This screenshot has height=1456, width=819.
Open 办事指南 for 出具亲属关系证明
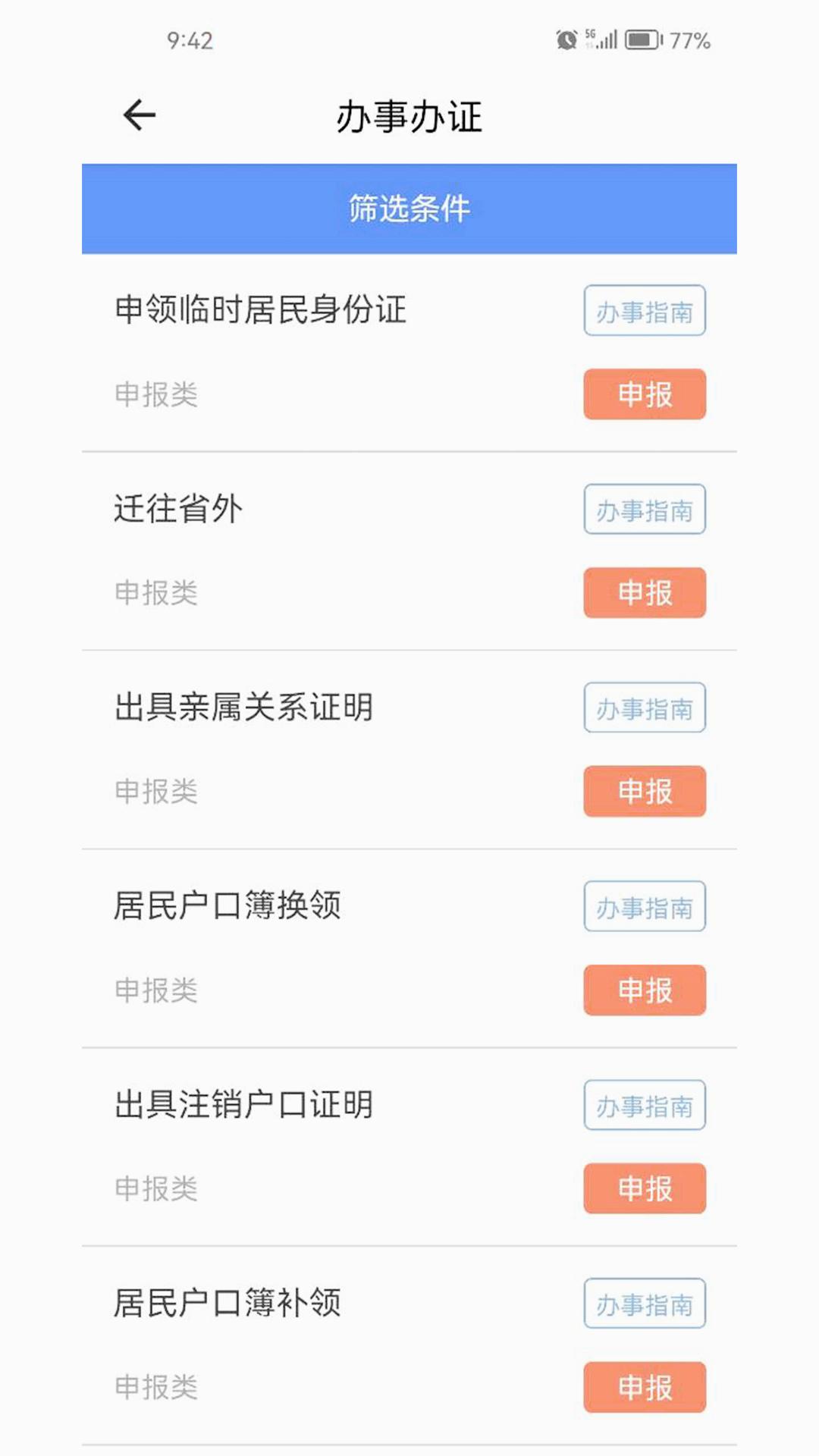click(x=644, y=708)
